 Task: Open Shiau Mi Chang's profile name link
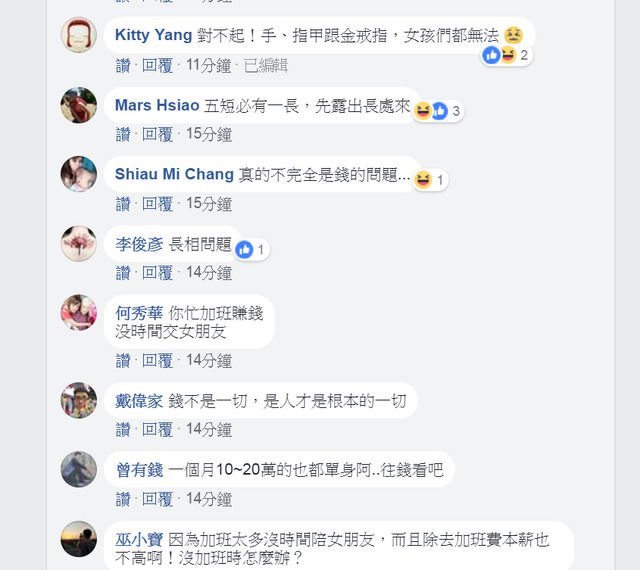(174, 174)
